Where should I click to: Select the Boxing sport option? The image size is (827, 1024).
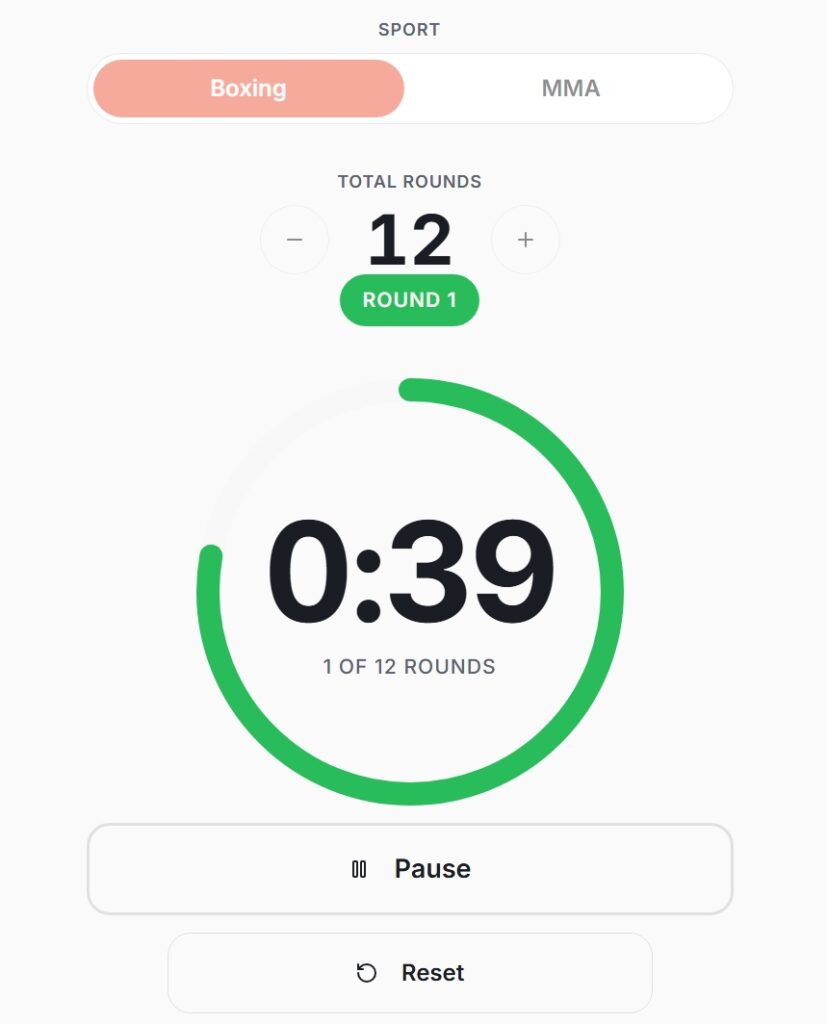point(248,88)
